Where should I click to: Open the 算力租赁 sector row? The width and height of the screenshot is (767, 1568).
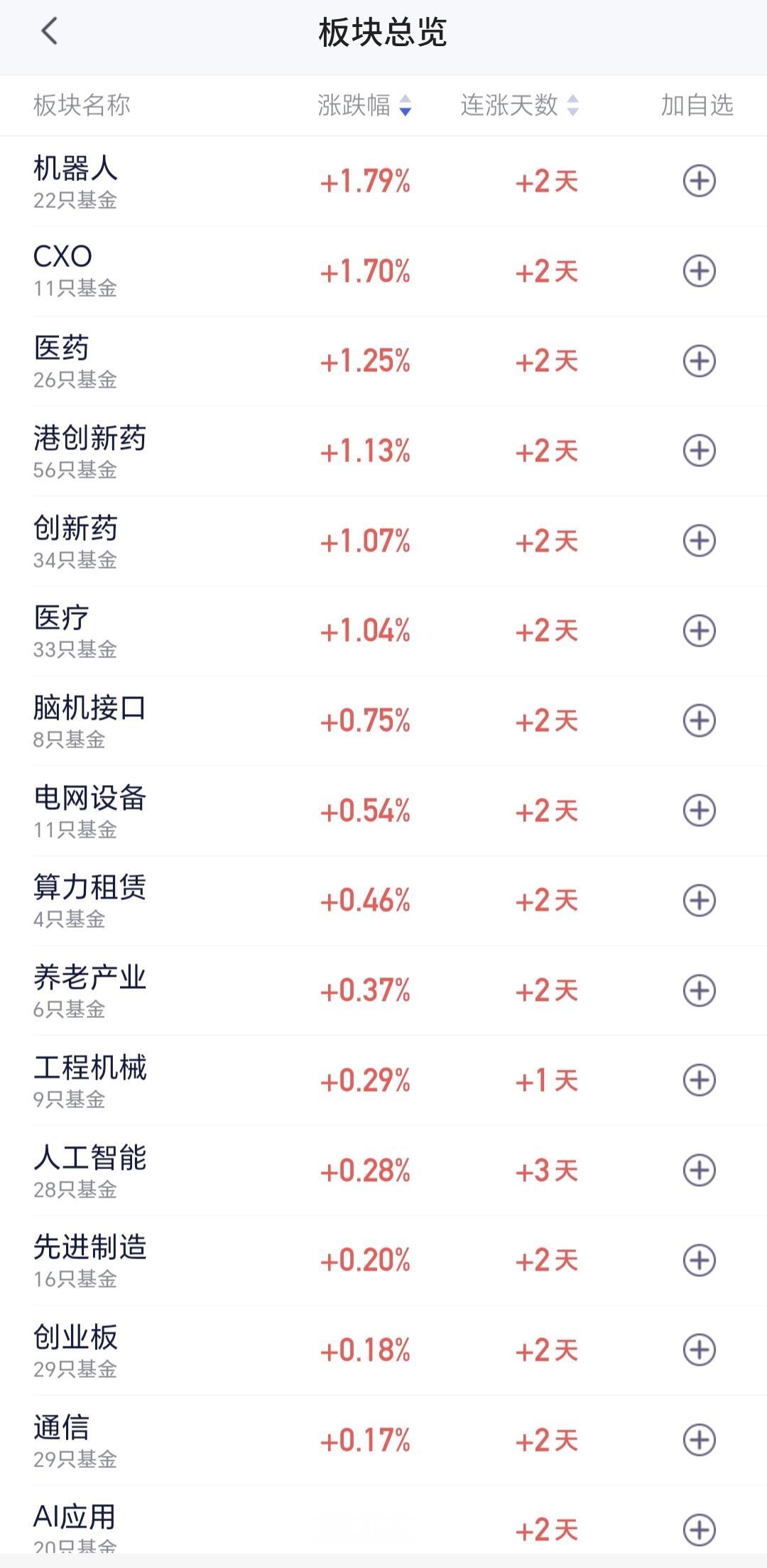[x=383, y=901]
